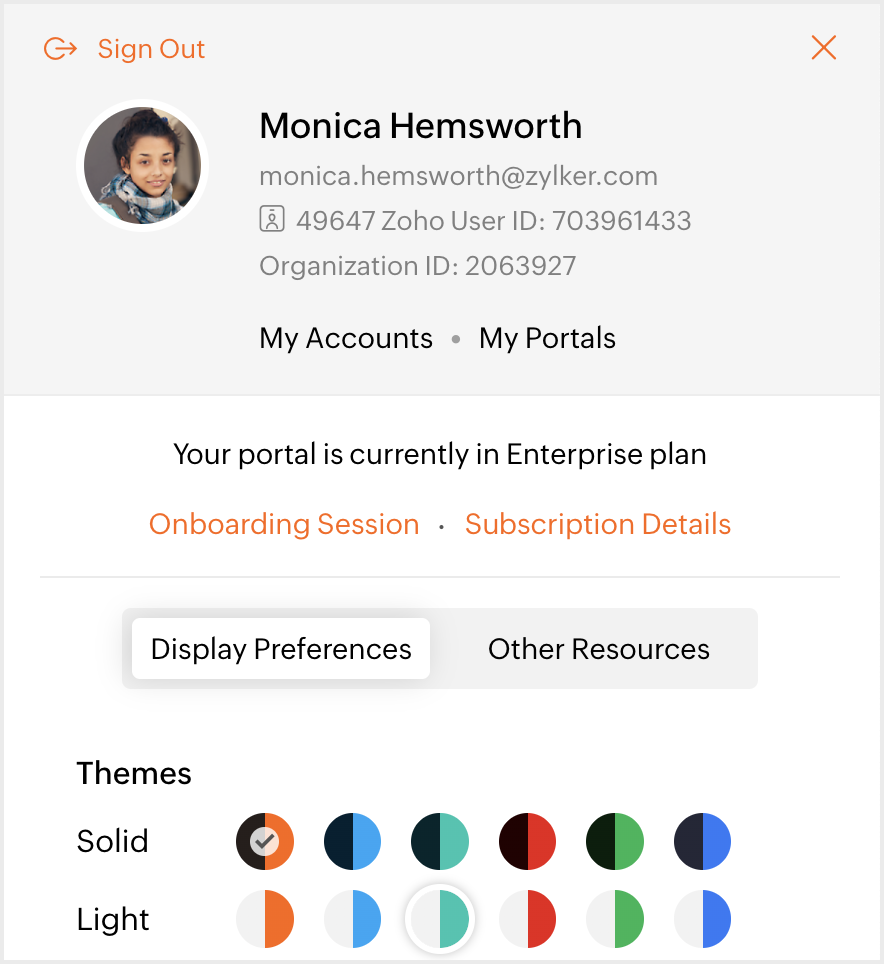The height and width of the screenshot is (964, 884).
Task: Open the Onboarding Session link
Action: click(284, 524)
